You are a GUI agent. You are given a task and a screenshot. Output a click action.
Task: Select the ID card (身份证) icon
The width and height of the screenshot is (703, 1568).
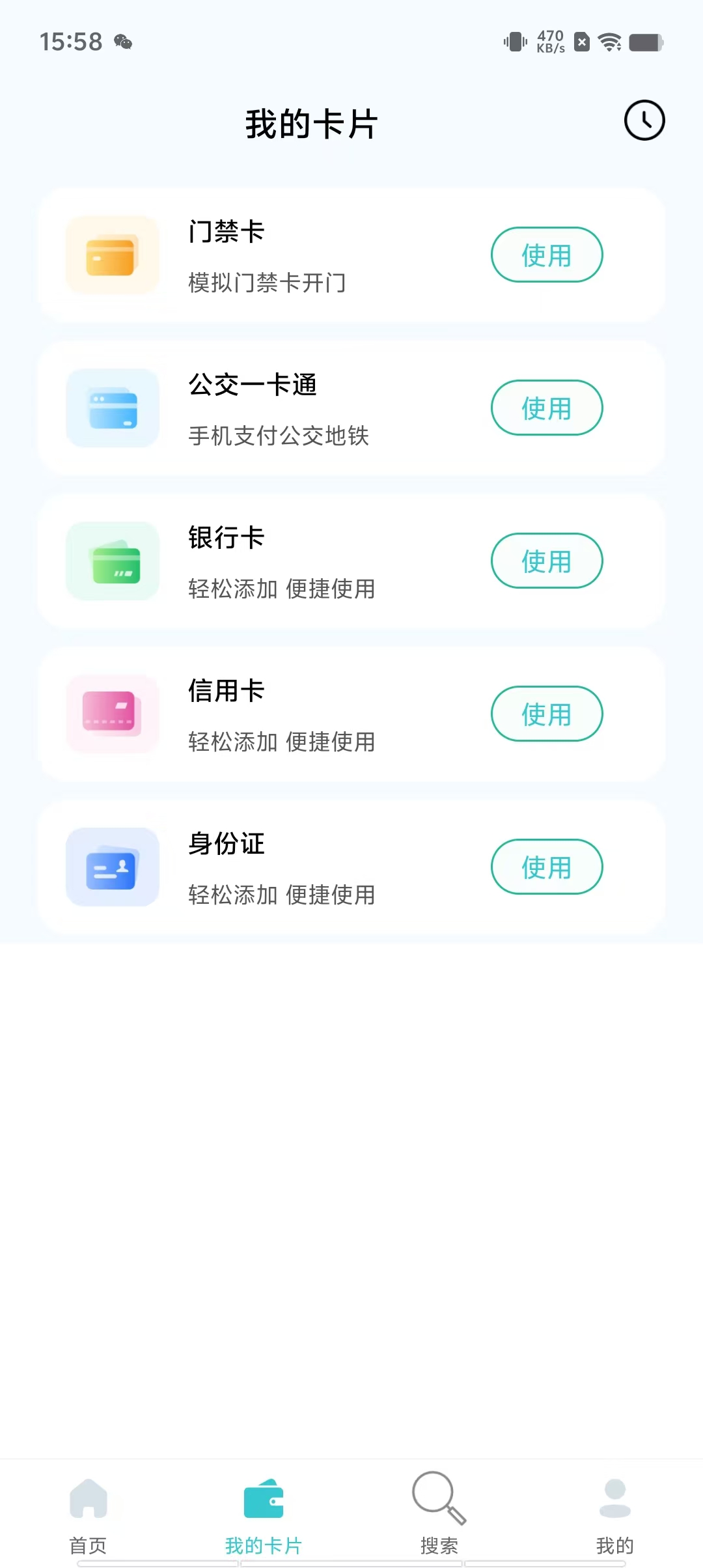112,867
